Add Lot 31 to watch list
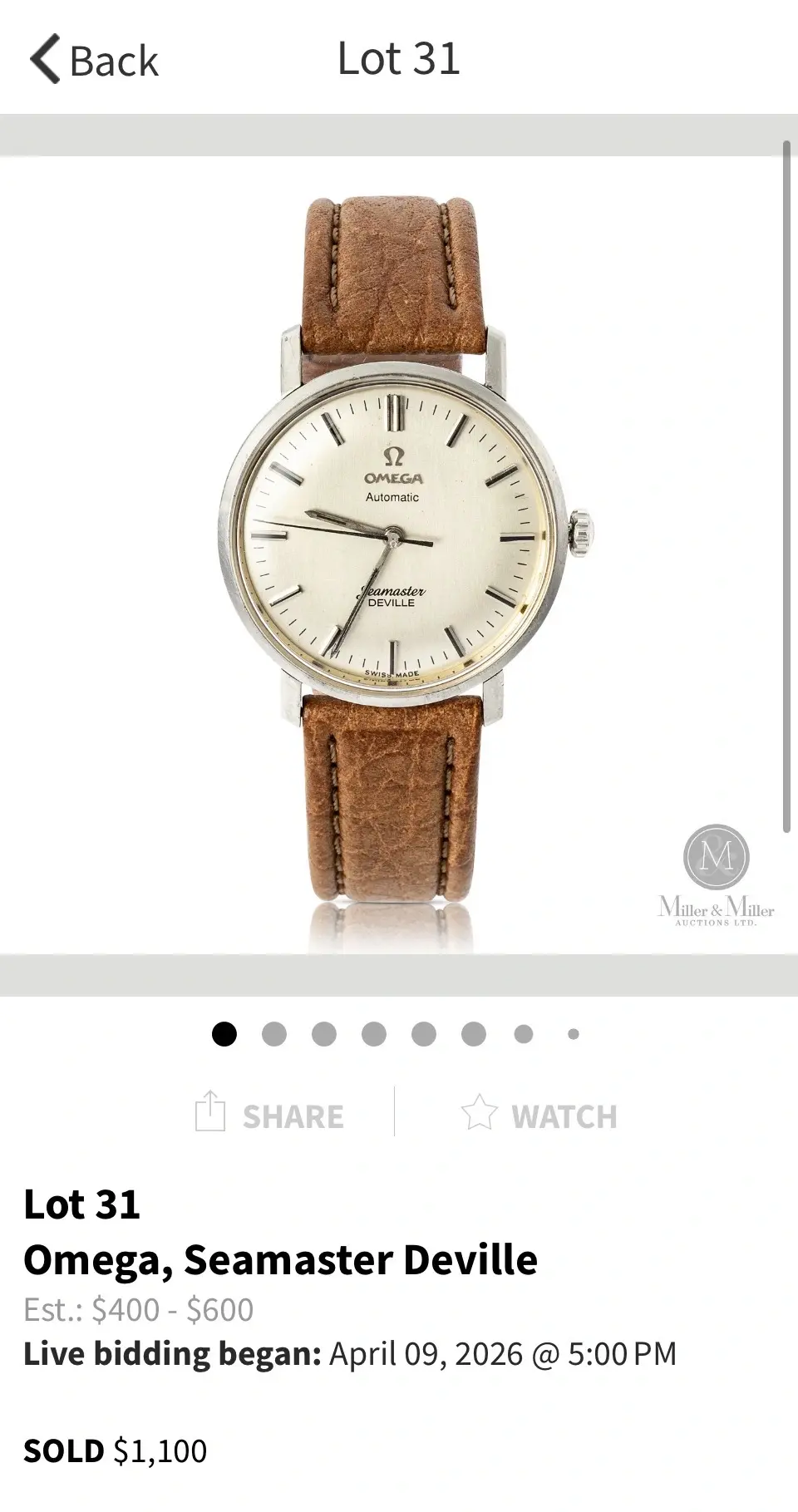This screenshot has width=798, height=1512. click(539, 1114)
